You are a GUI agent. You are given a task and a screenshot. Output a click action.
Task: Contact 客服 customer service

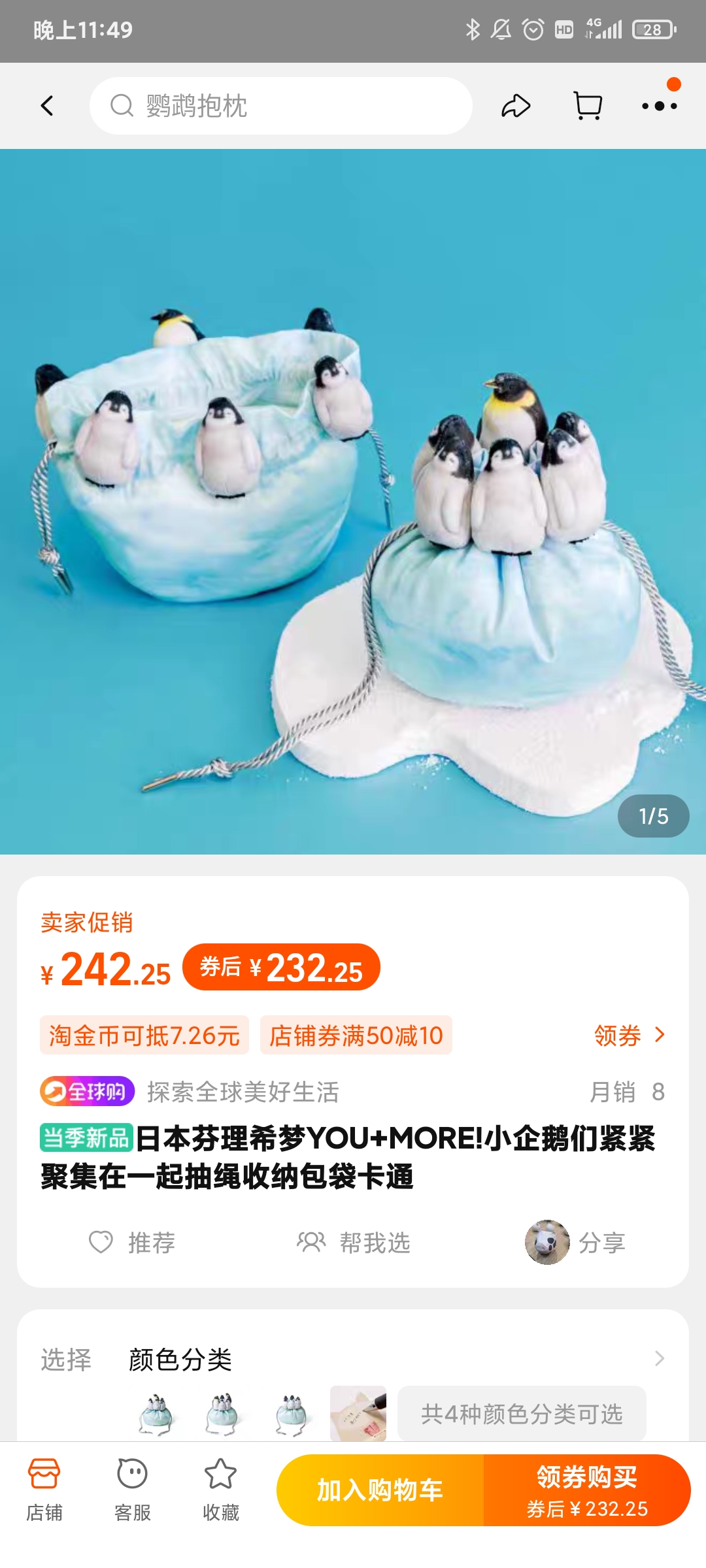[133, 1490]
